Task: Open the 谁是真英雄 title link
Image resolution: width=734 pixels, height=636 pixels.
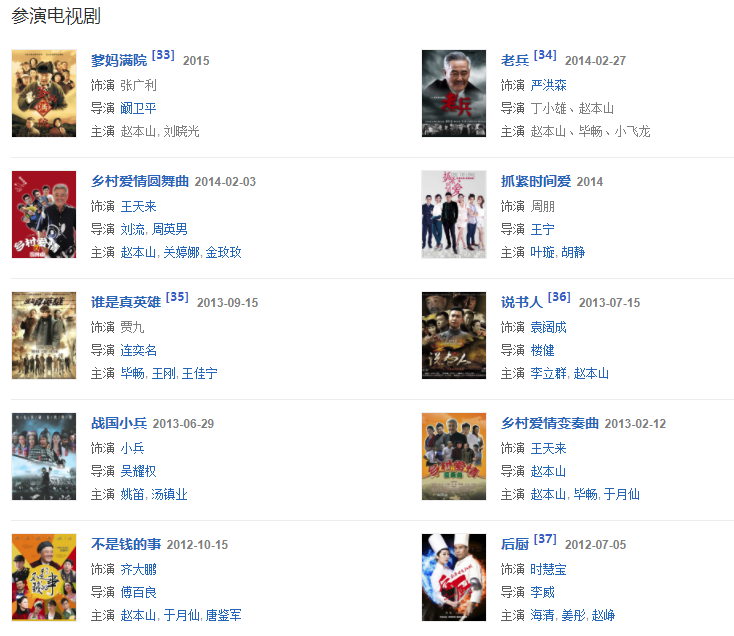Action: click(x=125, y=302)
